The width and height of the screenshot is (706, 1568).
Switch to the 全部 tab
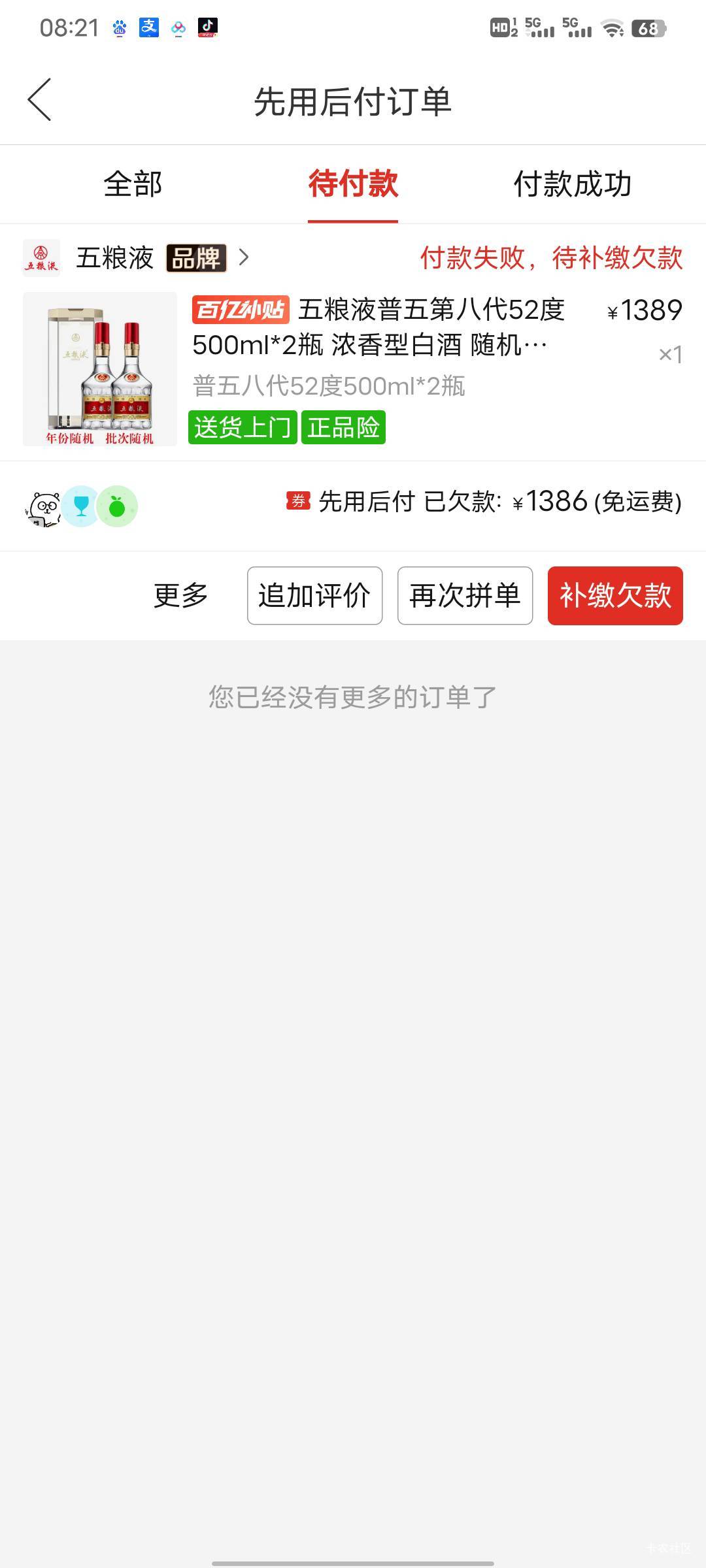click(133, 184)
